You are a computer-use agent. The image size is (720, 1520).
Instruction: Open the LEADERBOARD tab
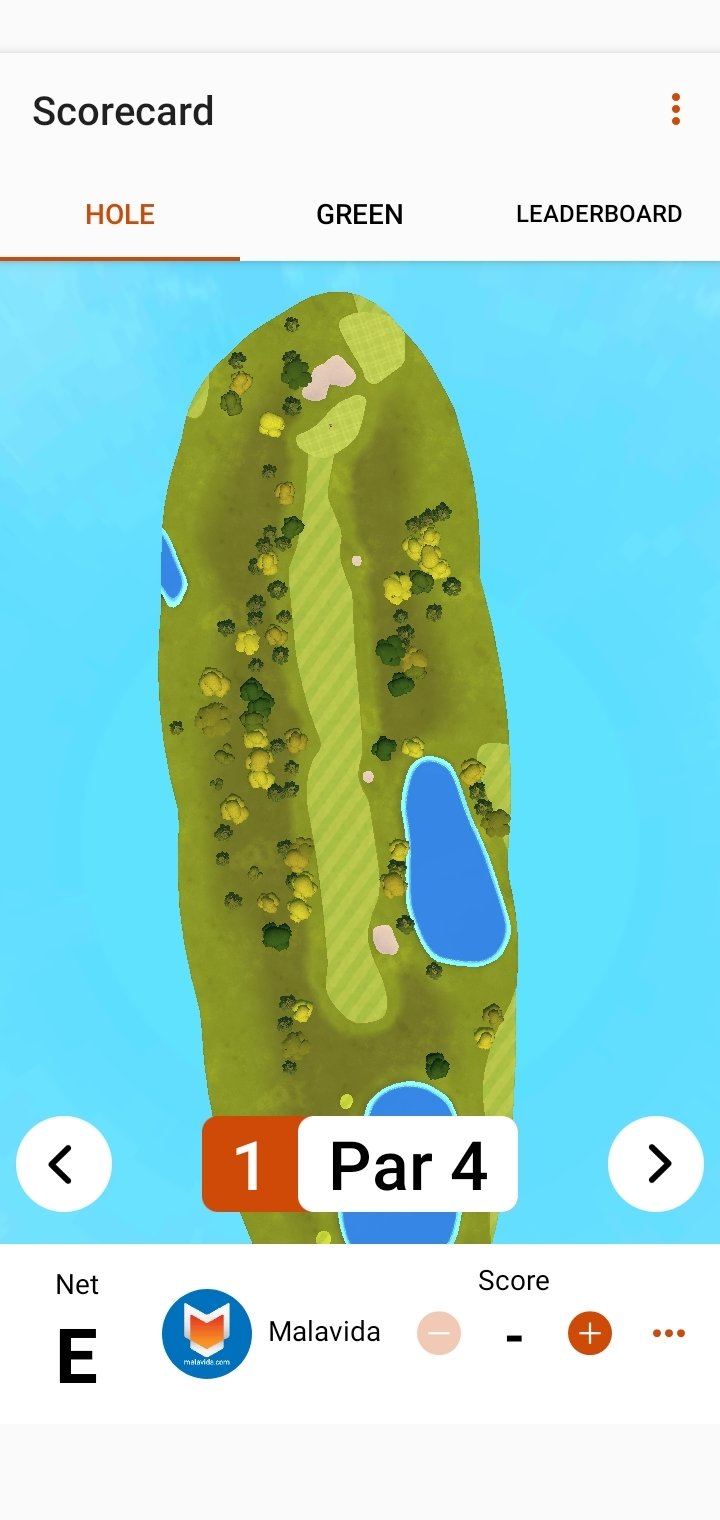pyautogui.click(x=599, y=214)
